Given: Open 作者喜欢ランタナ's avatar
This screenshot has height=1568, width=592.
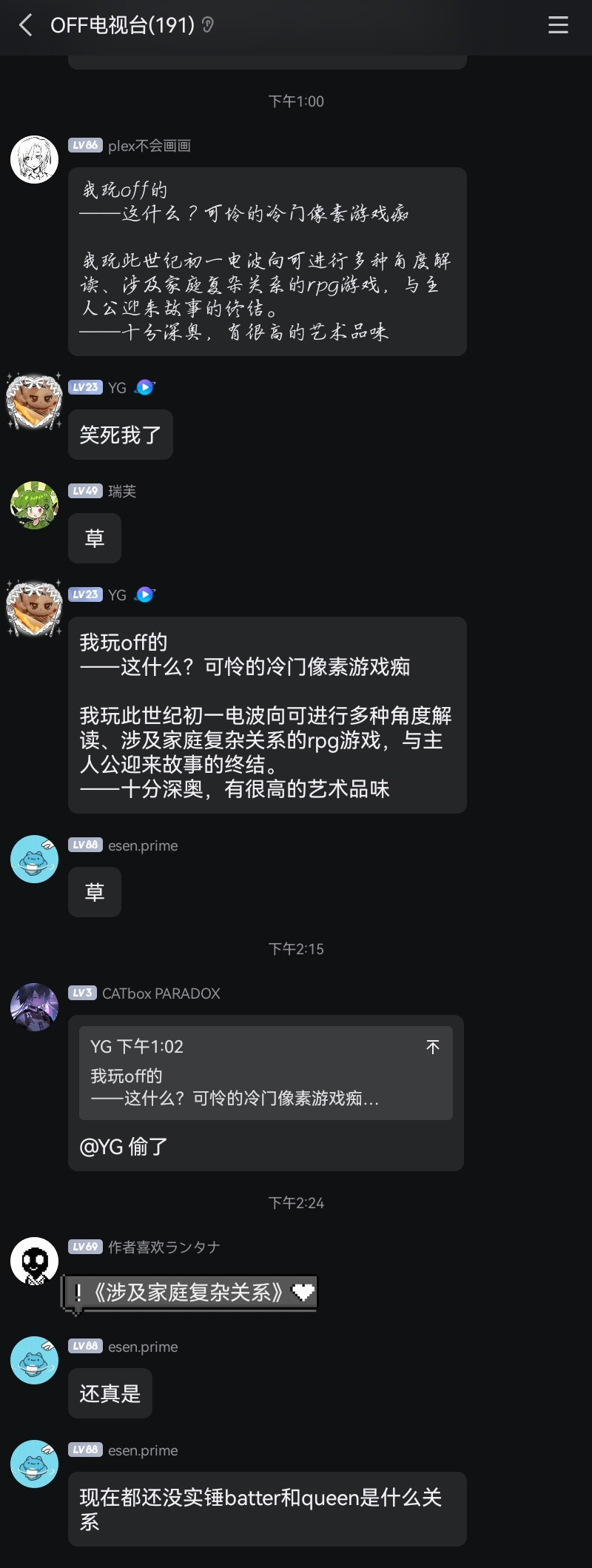Looking at the screenshot, I should pos(34,1261).
